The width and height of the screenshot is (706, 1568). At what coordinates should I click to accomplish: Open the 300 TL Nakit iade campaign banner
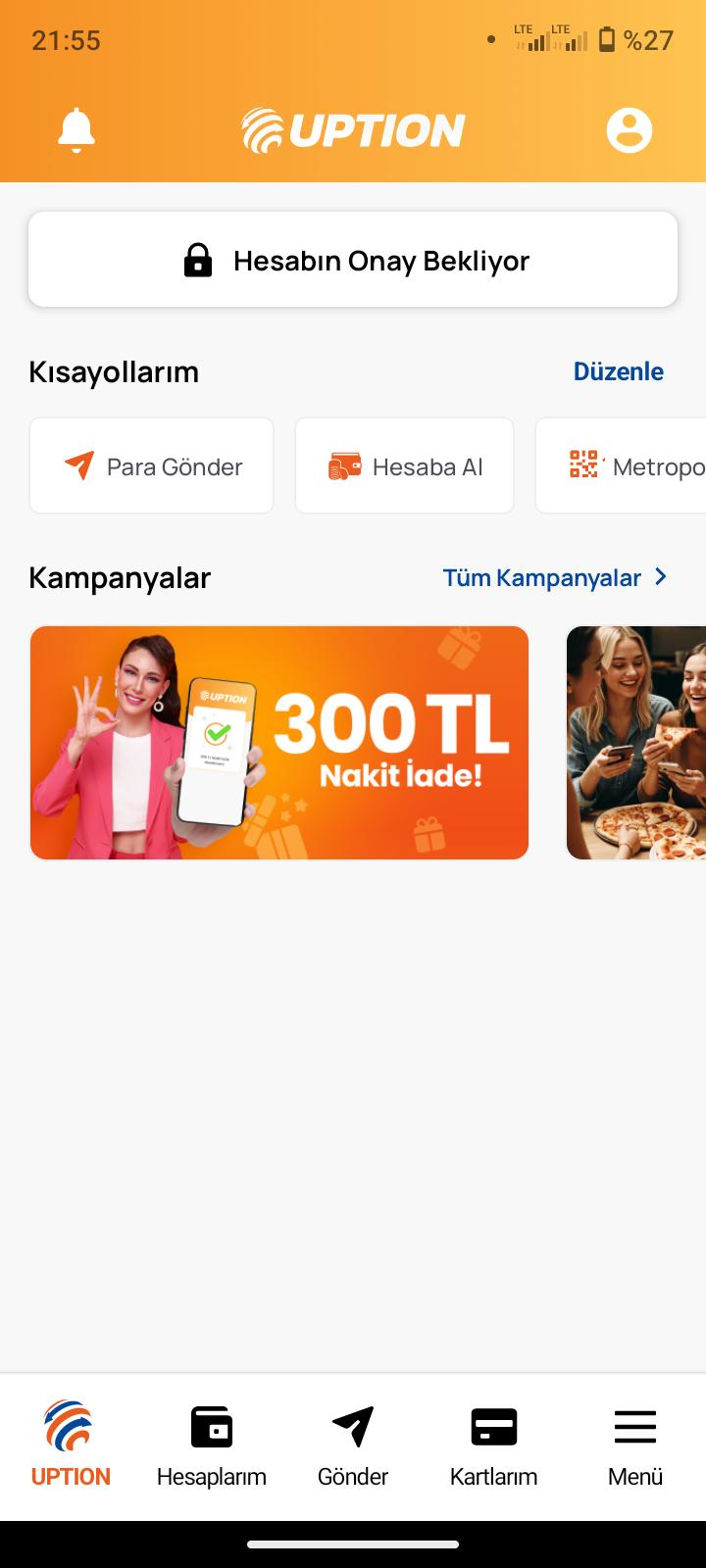[279, 742]
